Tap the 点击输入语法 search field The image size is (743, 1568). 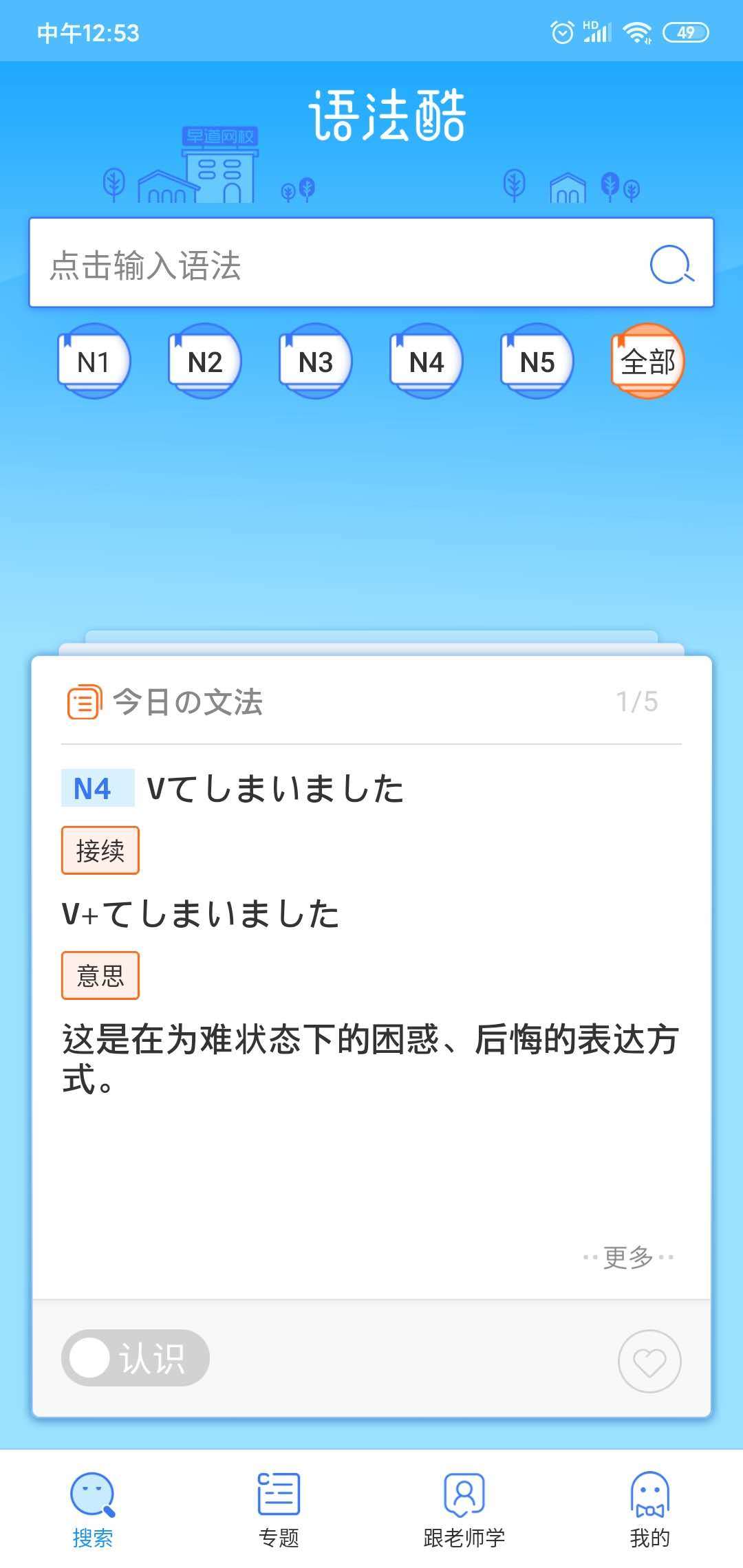pyautogui.click(x=275, y=263)
